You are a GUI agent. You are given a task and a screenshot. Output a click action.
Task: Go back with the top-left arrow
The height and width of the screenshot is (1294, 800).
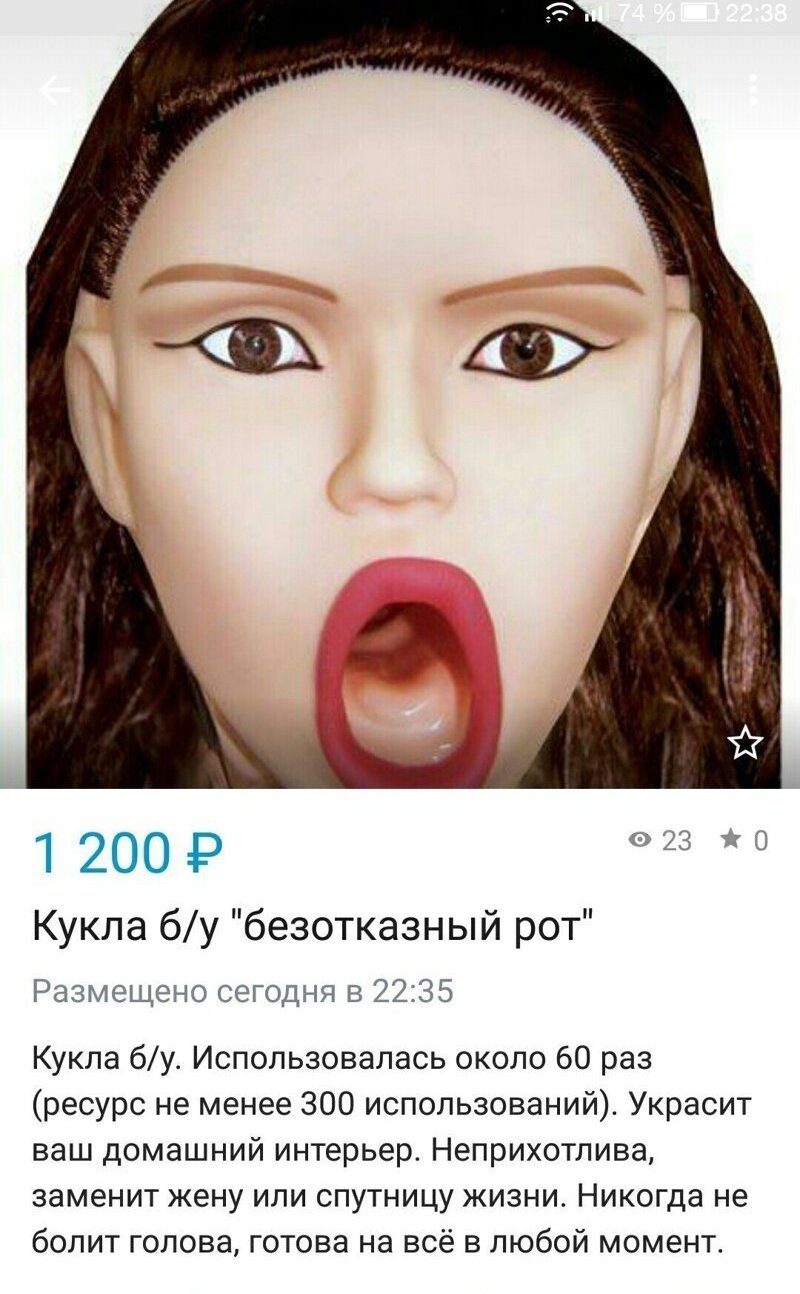54,91
